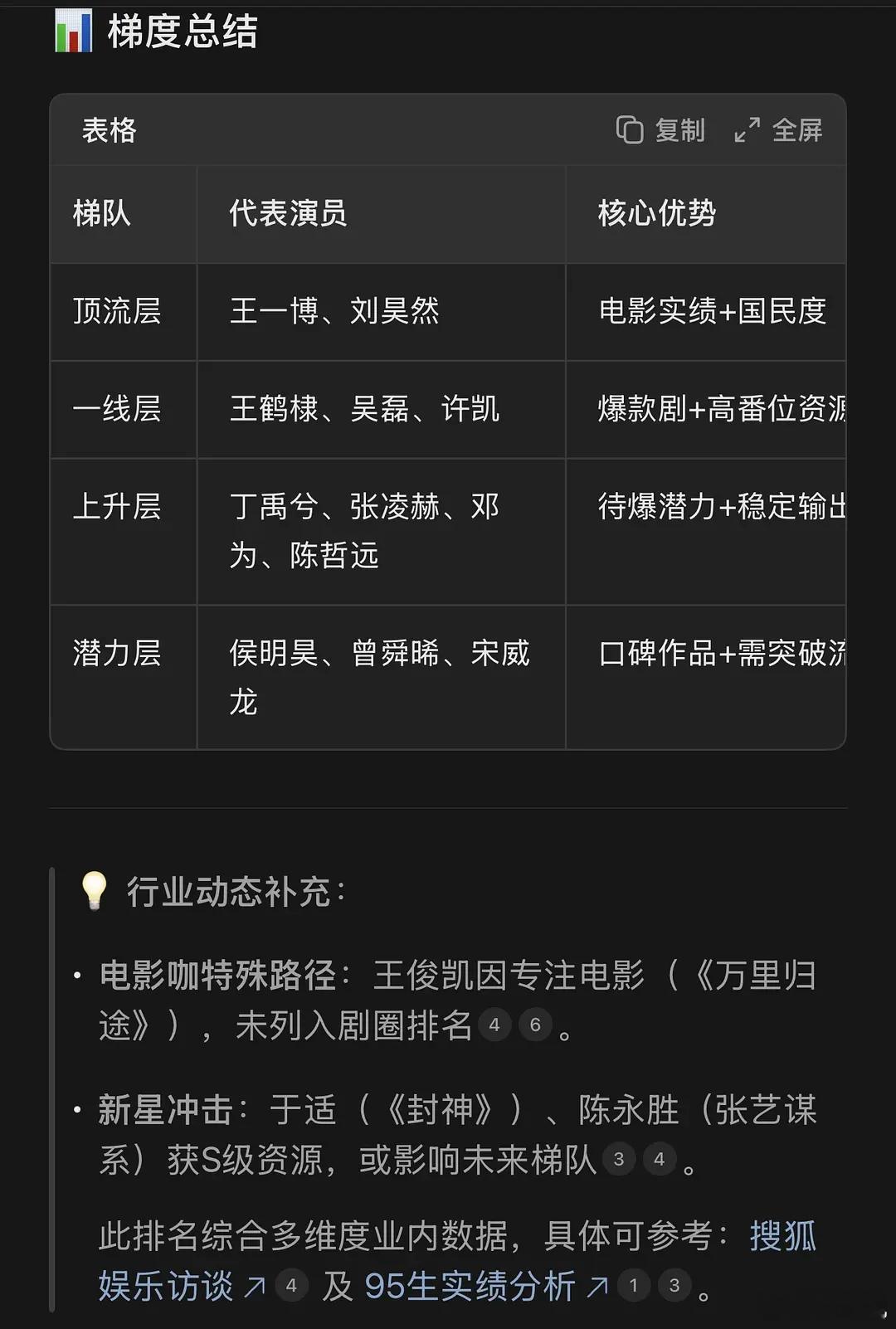Open citation 4 after 搜狐娱乐访谈
Image resolution: width=896 pixels, height=1329 pixels.
(x=291, y=1286)
